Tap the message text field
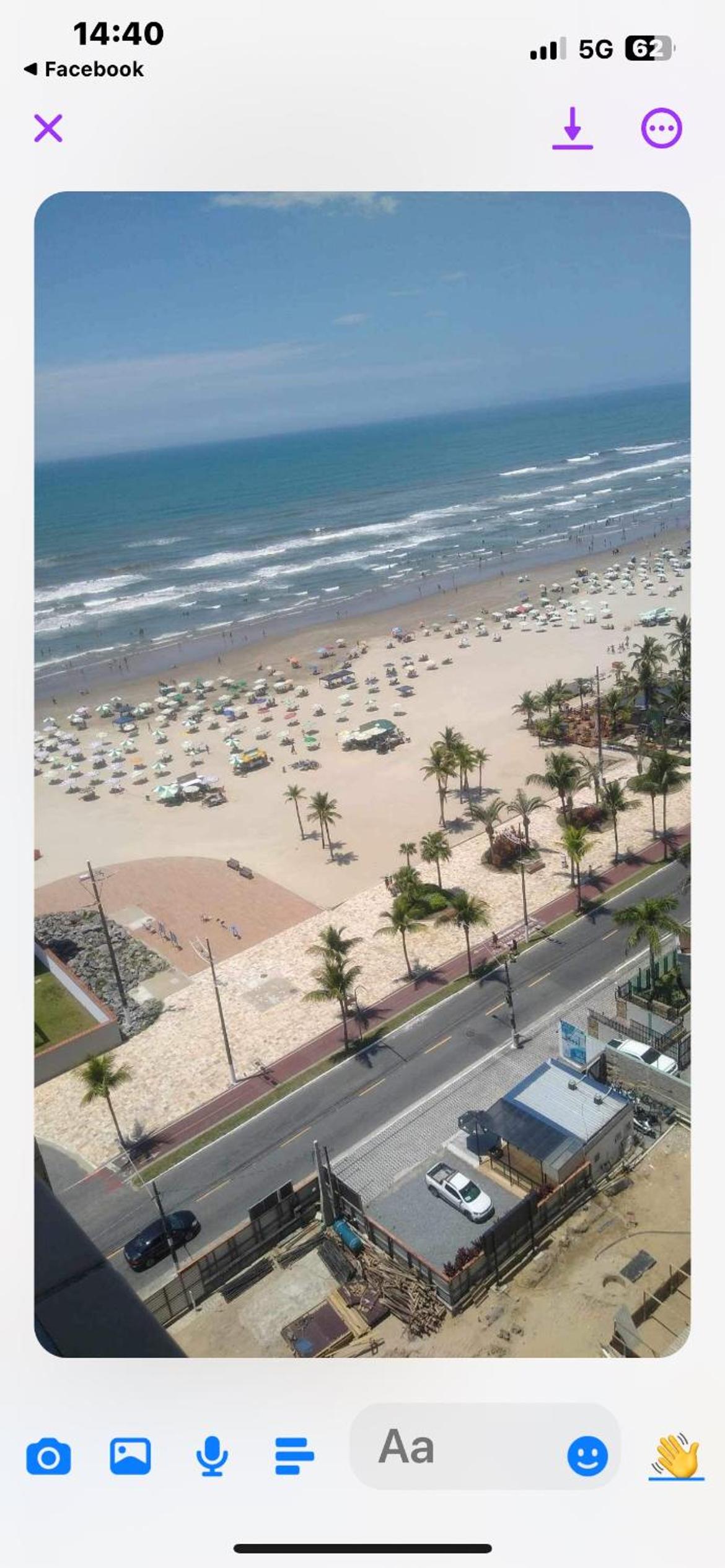 tap(459, 1447)
